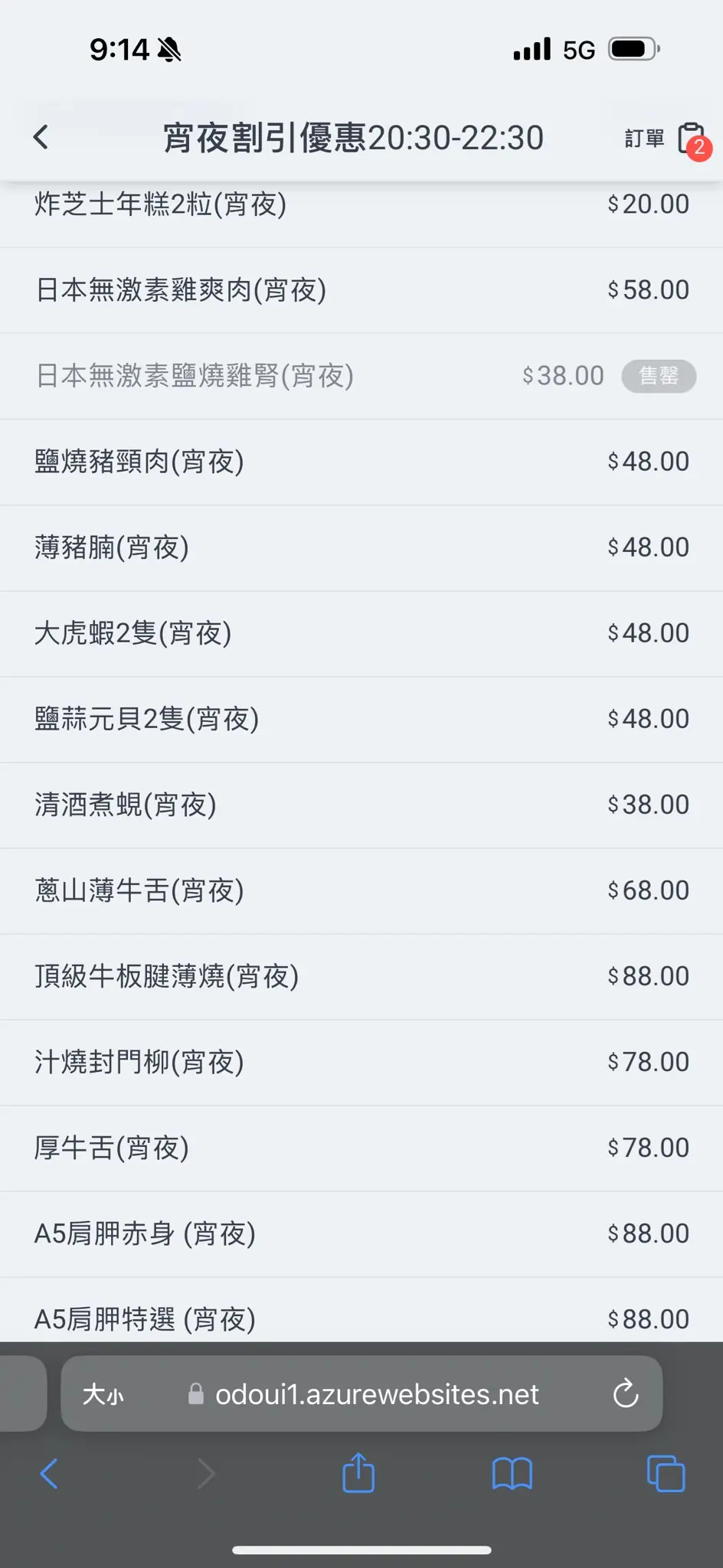Viewport: 723px width, 1568px height.
Task: Go back using the header arrow
Action: pyautogui.click(x=41, y=138)
